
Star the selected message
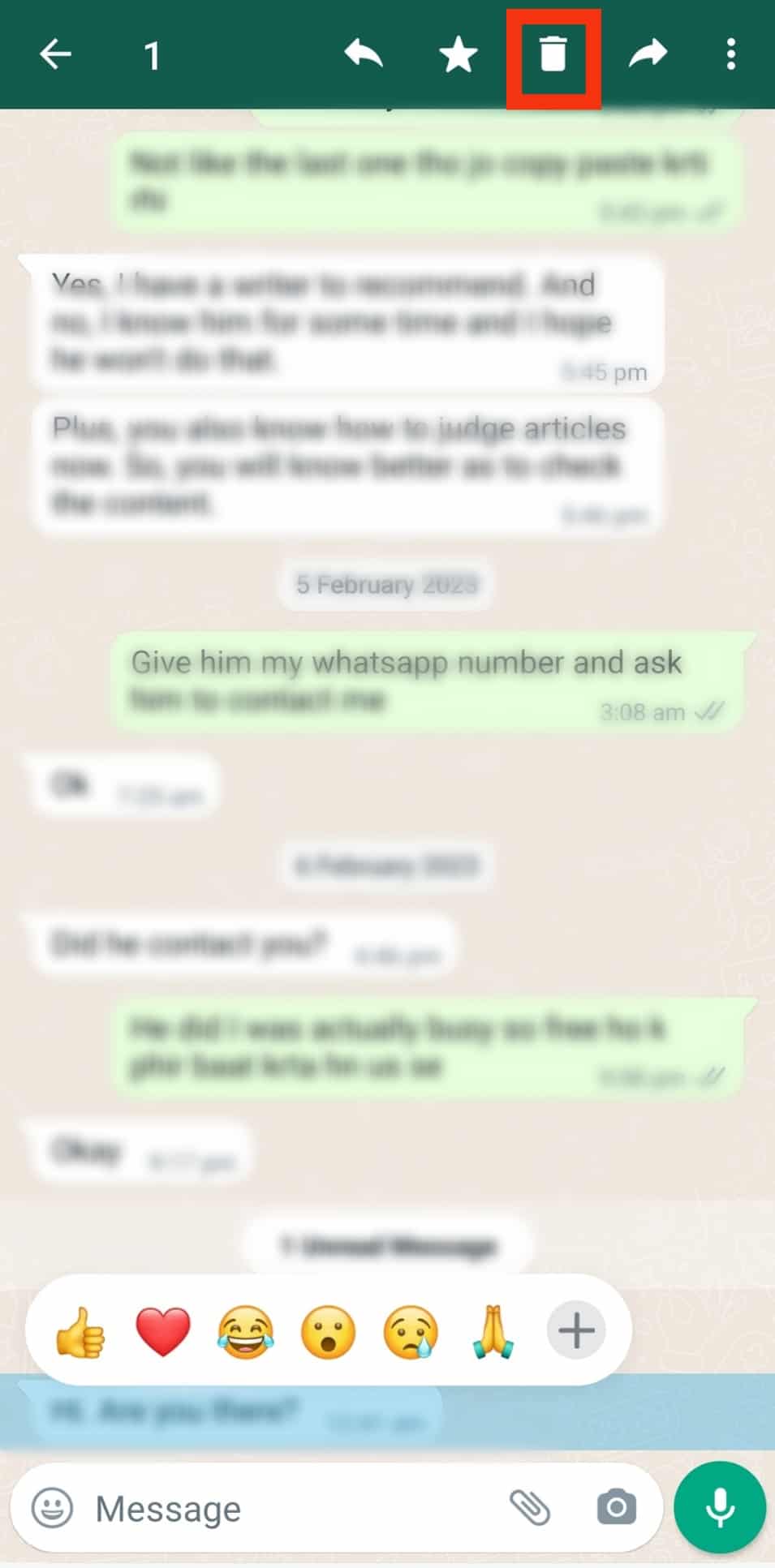pyautogui.click(x=458, y=55)
